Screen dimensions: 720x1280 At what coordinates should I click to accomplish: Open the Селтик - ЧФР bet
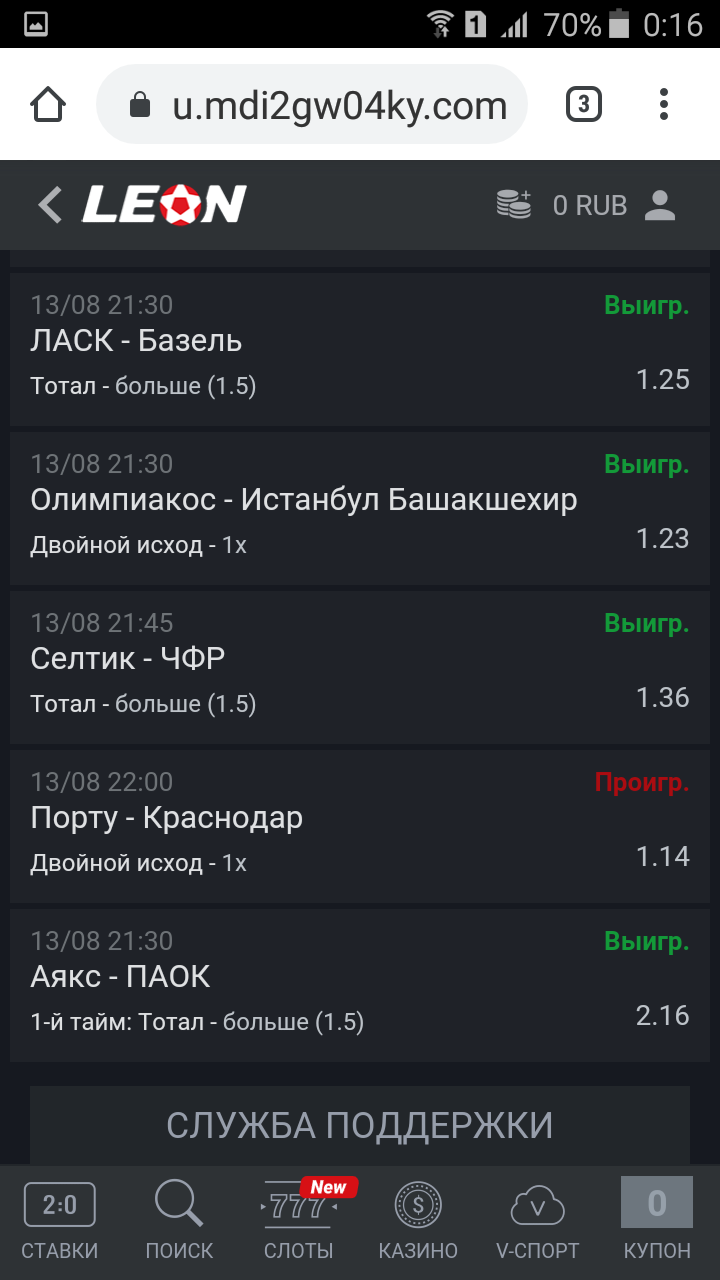click(360, 667)
